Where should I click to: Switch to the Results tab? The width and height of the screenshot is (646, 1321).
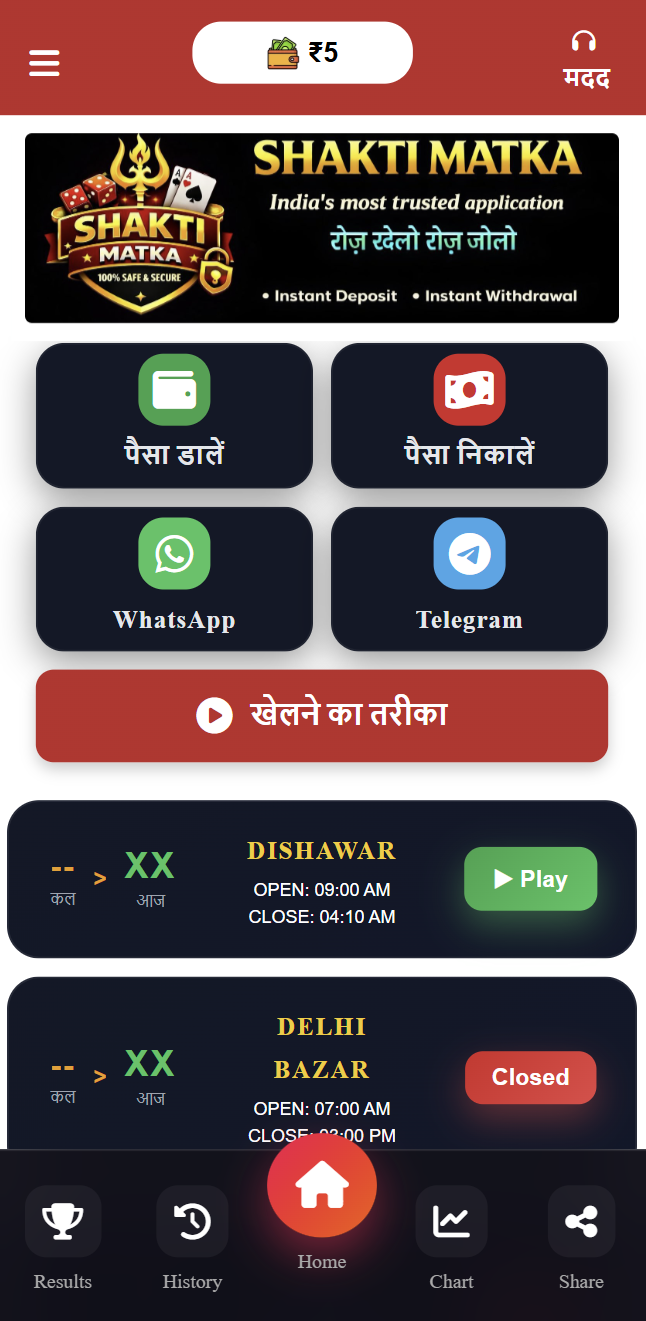[63, 1238]
